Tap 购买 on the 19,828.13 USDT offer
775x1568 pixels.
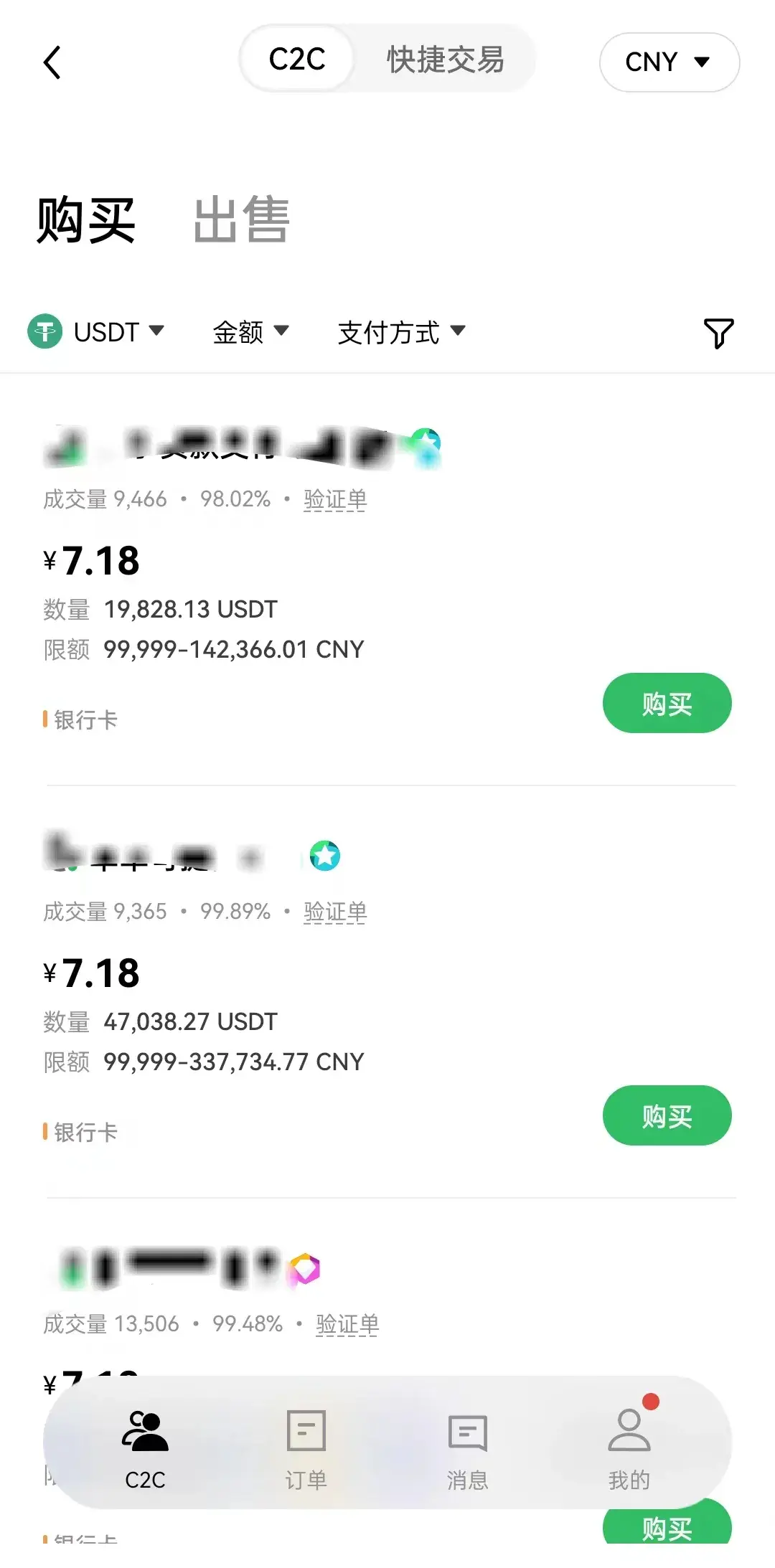point(667,703)
